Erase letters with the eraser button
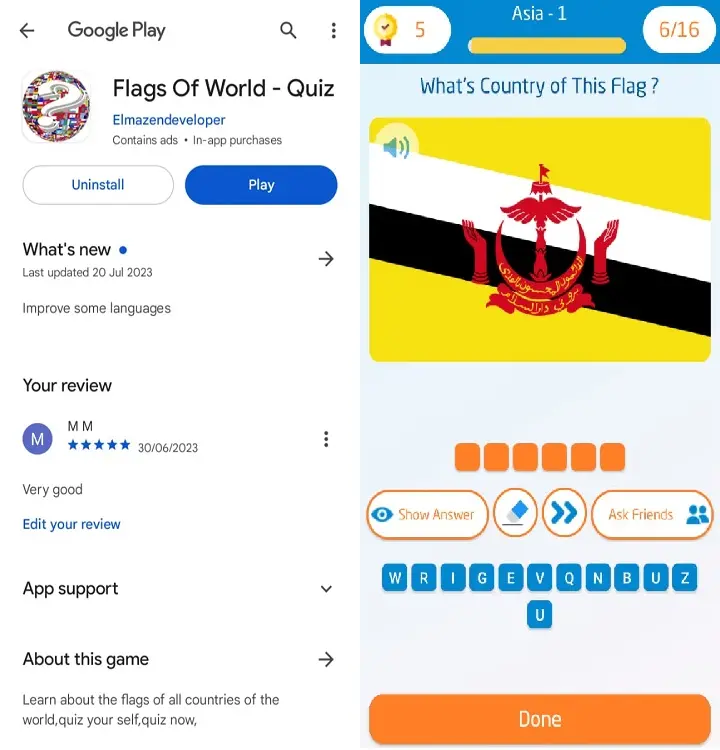Viewport: 720px width, 750px height. [x=516, y=514]
